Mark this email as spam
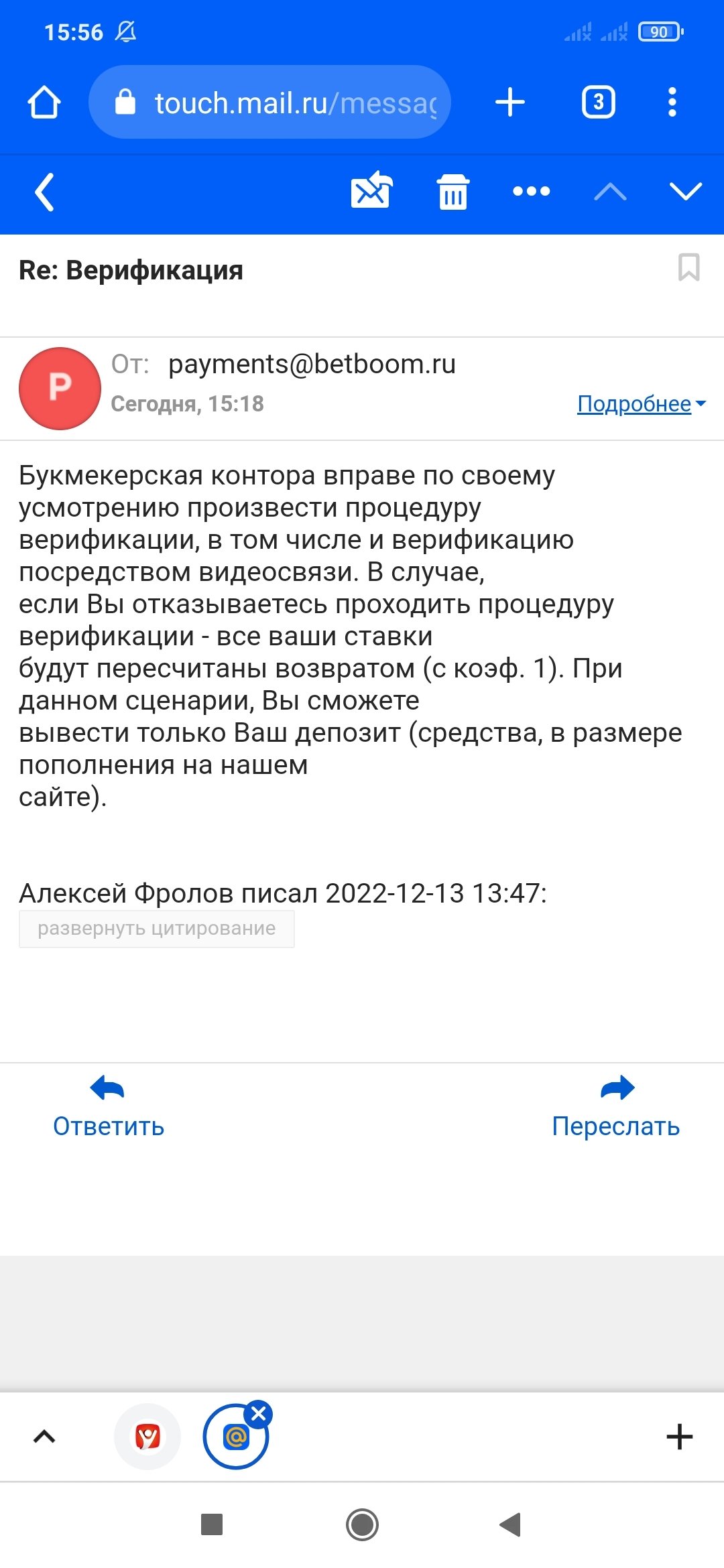Screen dimensions: 724x1568 (x=371, y=191)
